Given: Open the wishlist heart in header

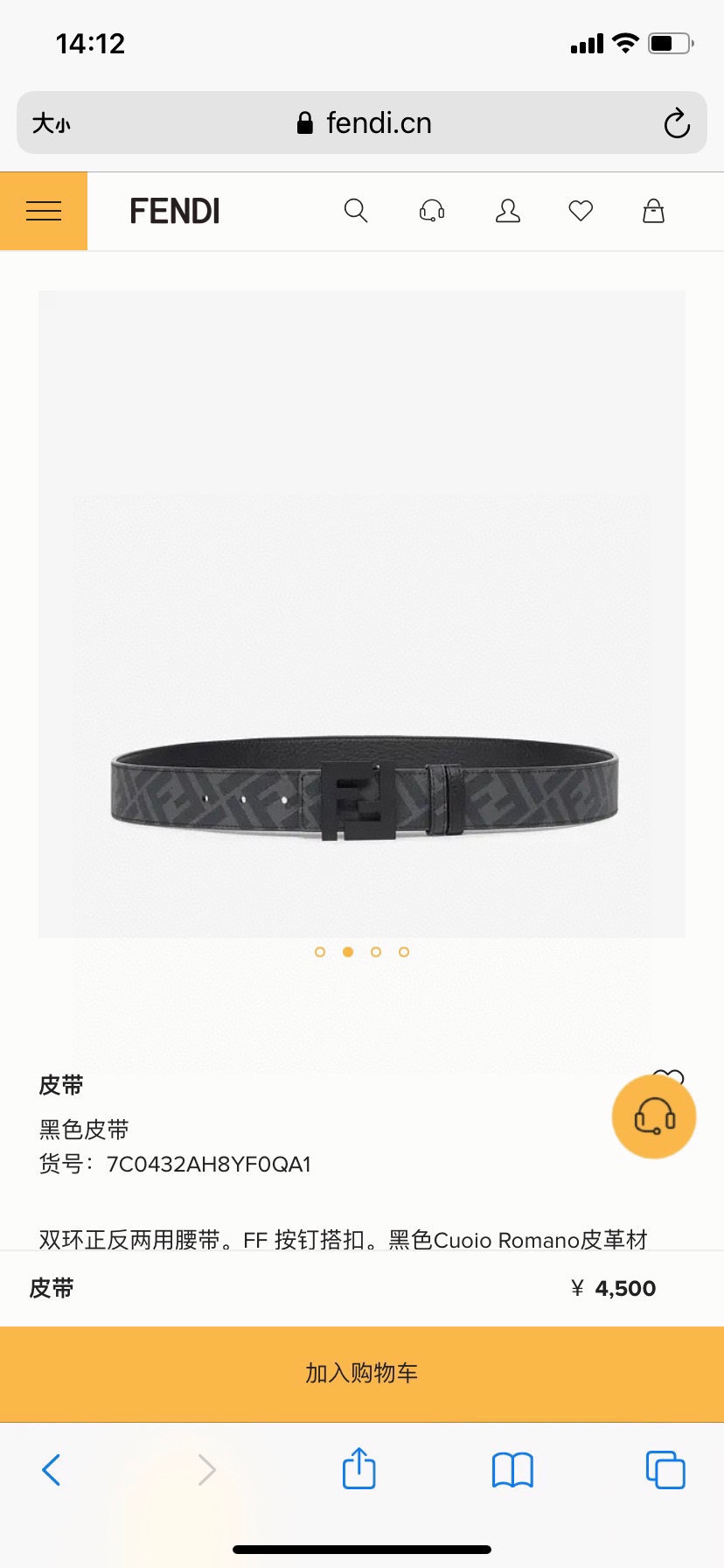Looking at the screenshot, I should point(581,211).
